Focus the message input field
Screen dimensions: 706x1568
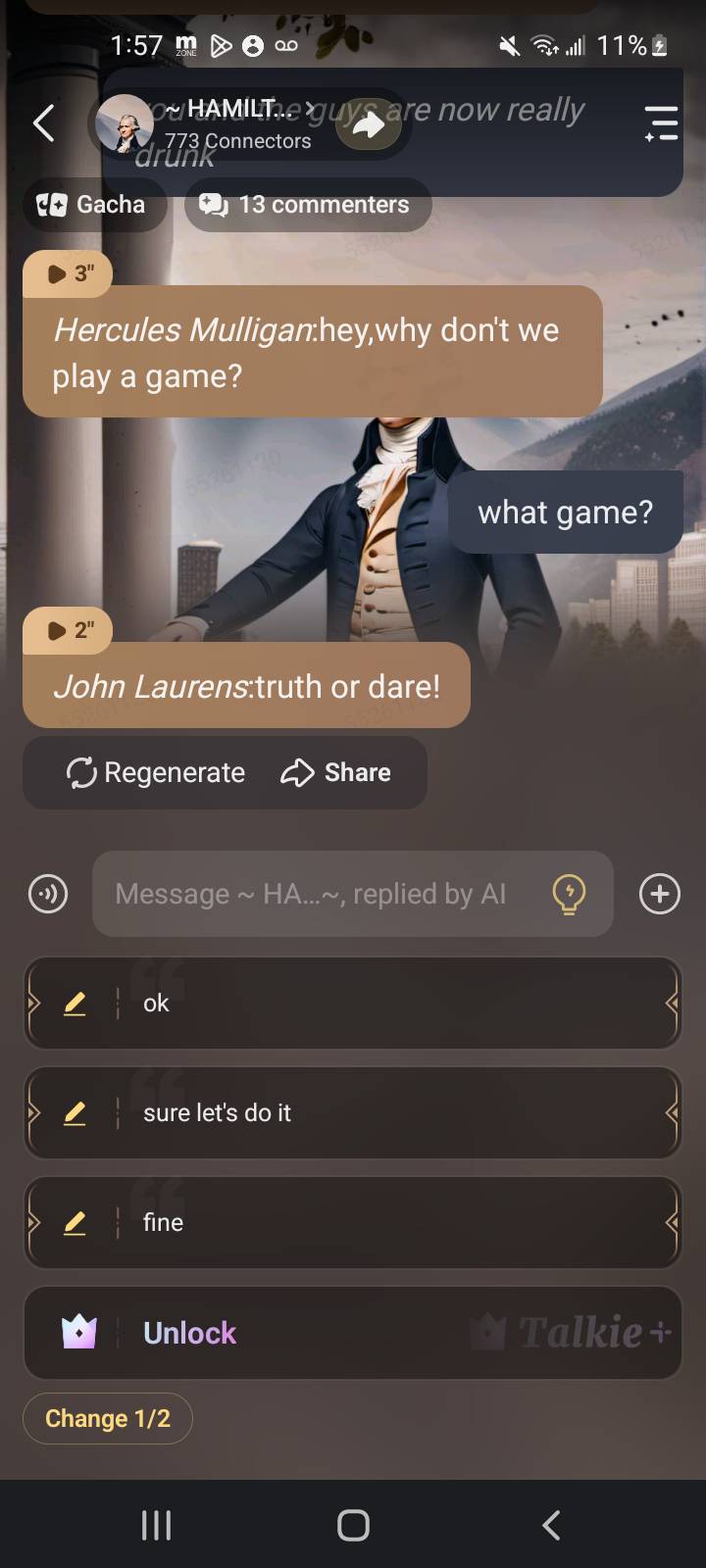314,894
